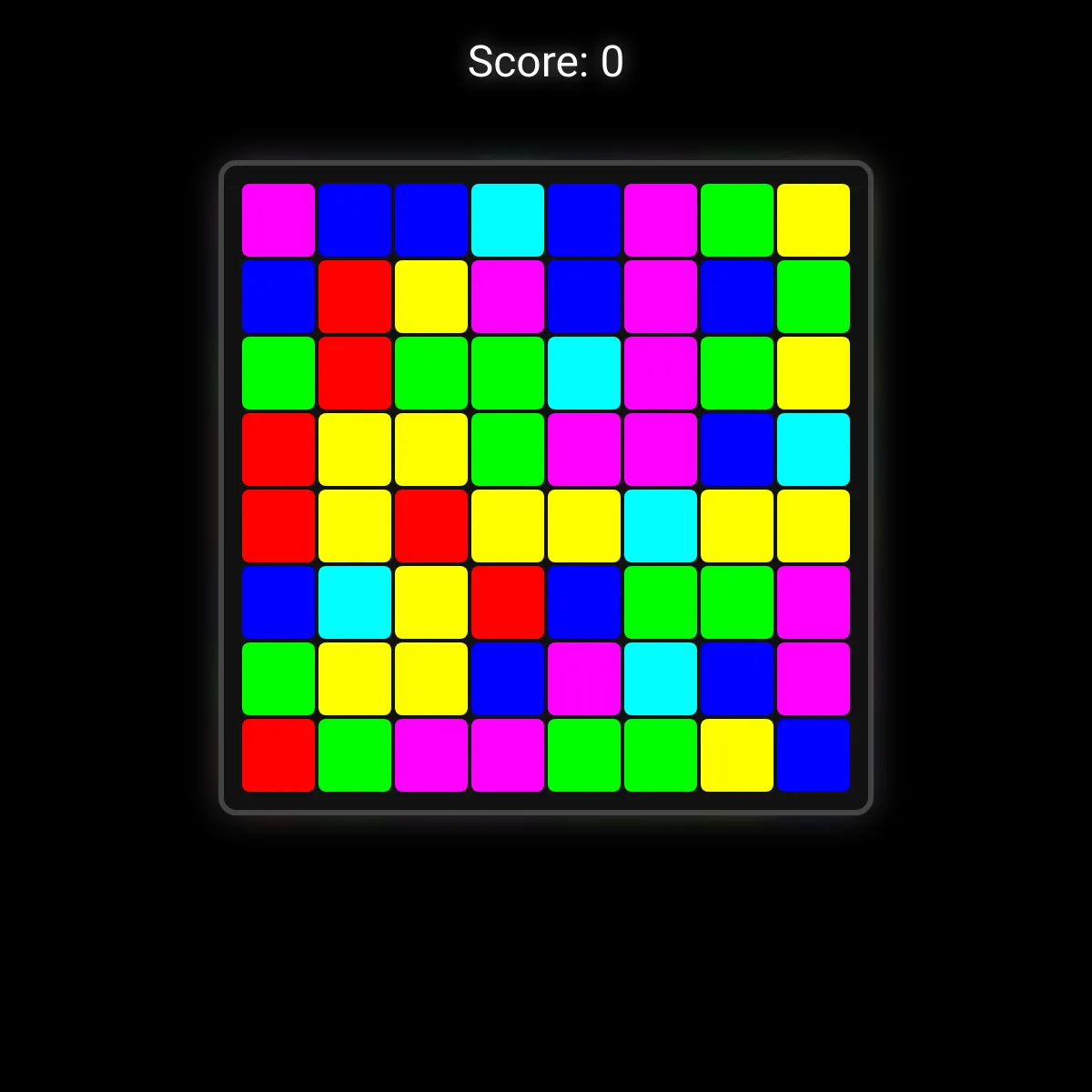Tap the cyan tile in the top row
The height and width of the screenshot is (1092, 1092).
(x=508, y=220)
